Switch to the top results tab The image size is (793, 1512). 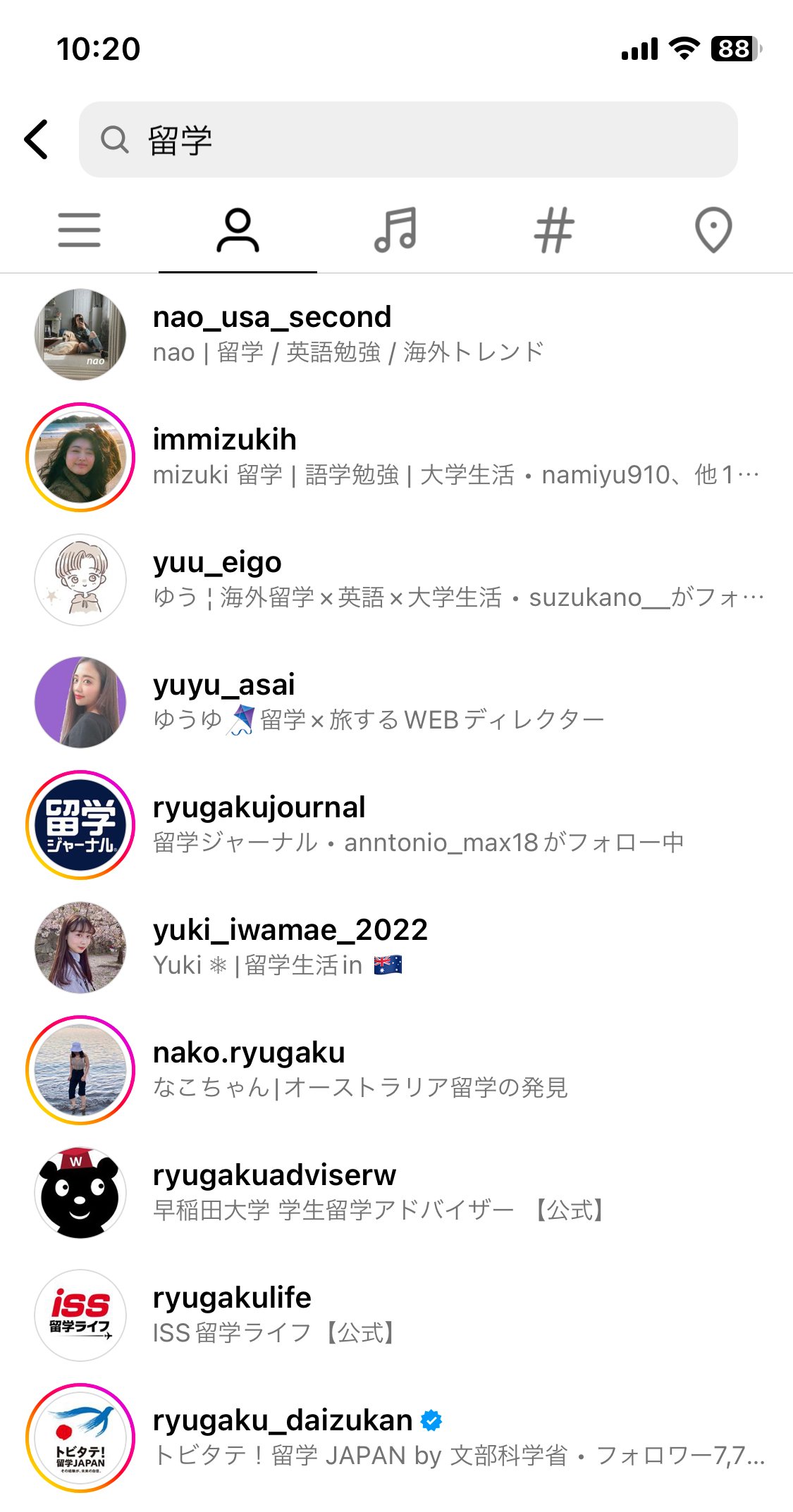[x=79, y=230]
